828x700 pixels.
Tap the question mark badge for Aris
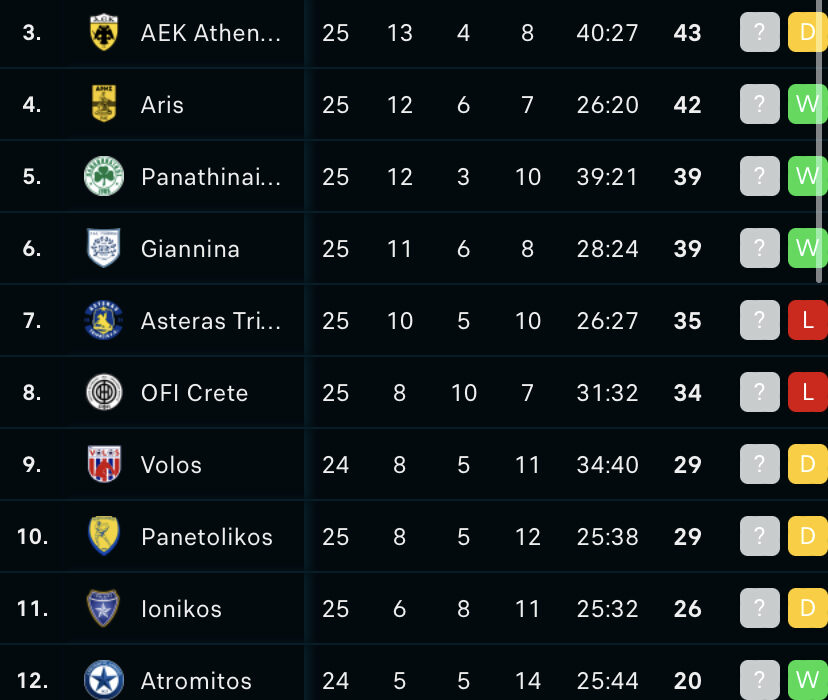[x=760, y=105]
